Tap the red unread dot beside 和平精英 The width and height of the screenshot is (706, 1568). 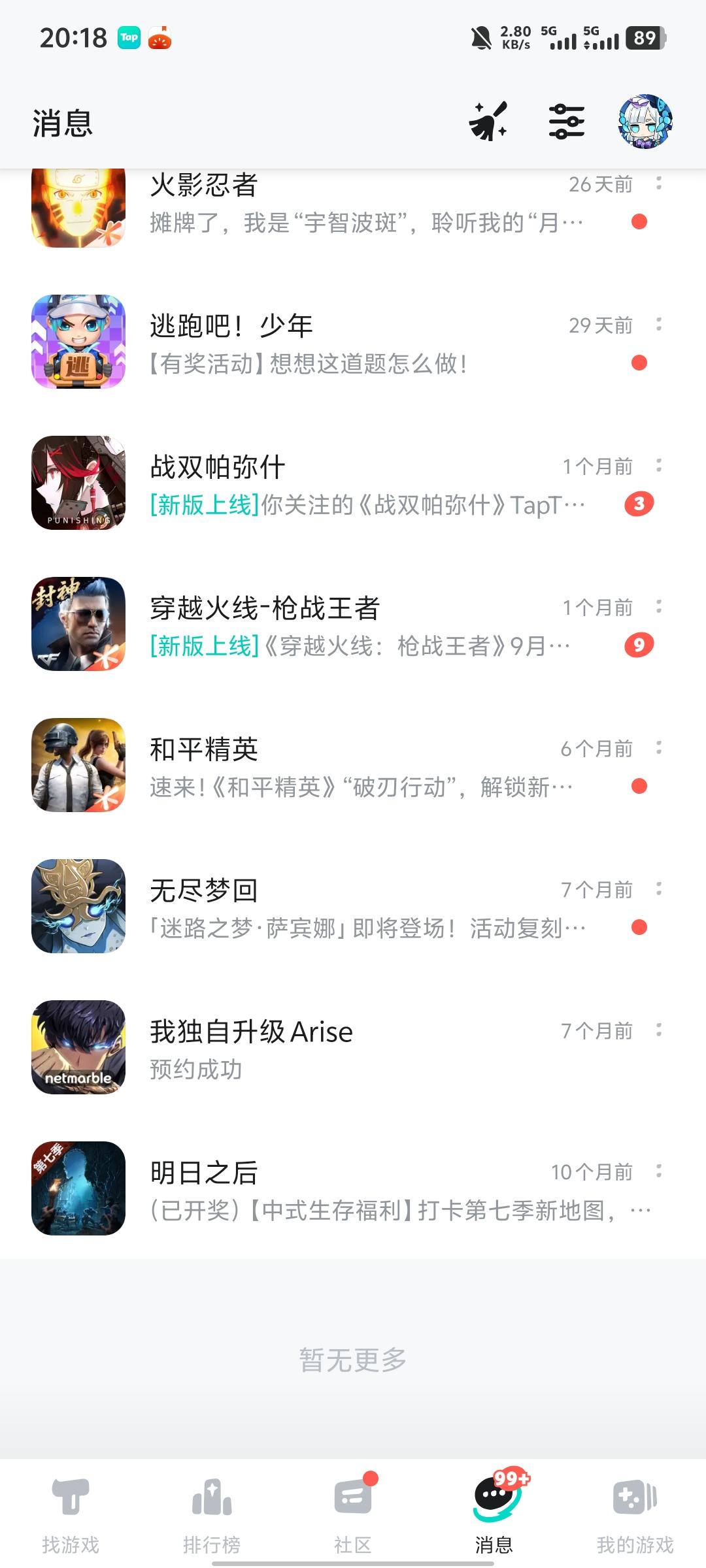pyautogui.click(x=638, y=786)
